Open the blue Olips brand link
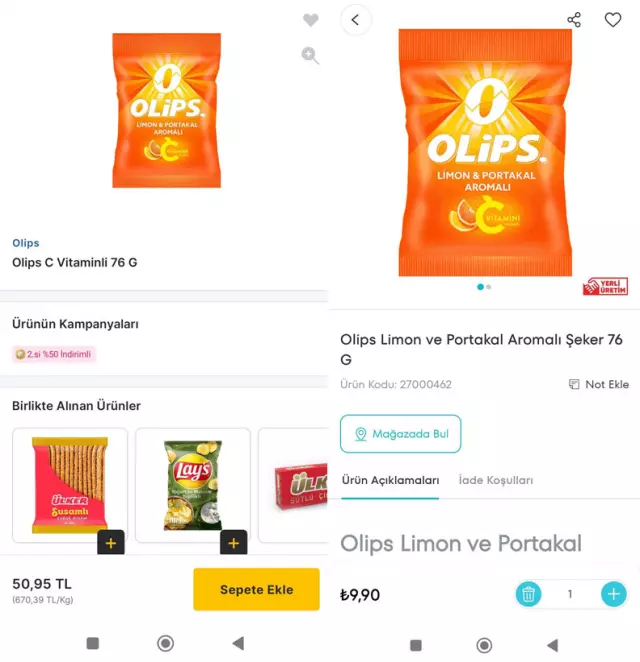640x662 pixels. pos(26,243)
